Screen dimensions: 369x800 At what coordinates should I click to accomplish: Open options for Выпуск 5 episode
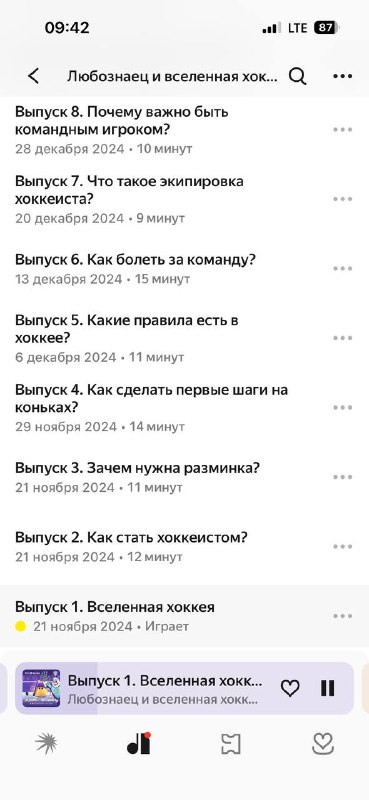342,338
